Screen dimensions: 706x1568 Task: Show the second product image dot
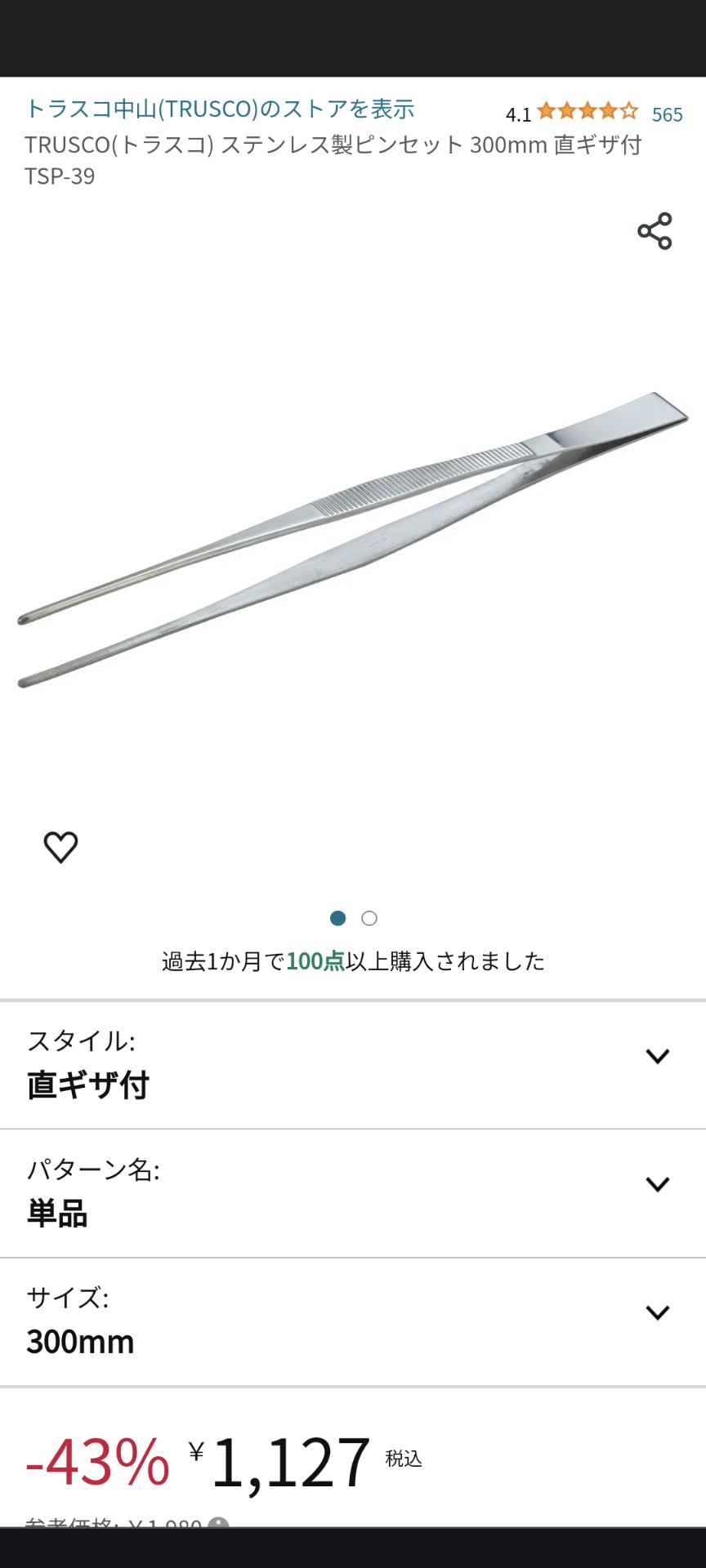coord(369,919)
